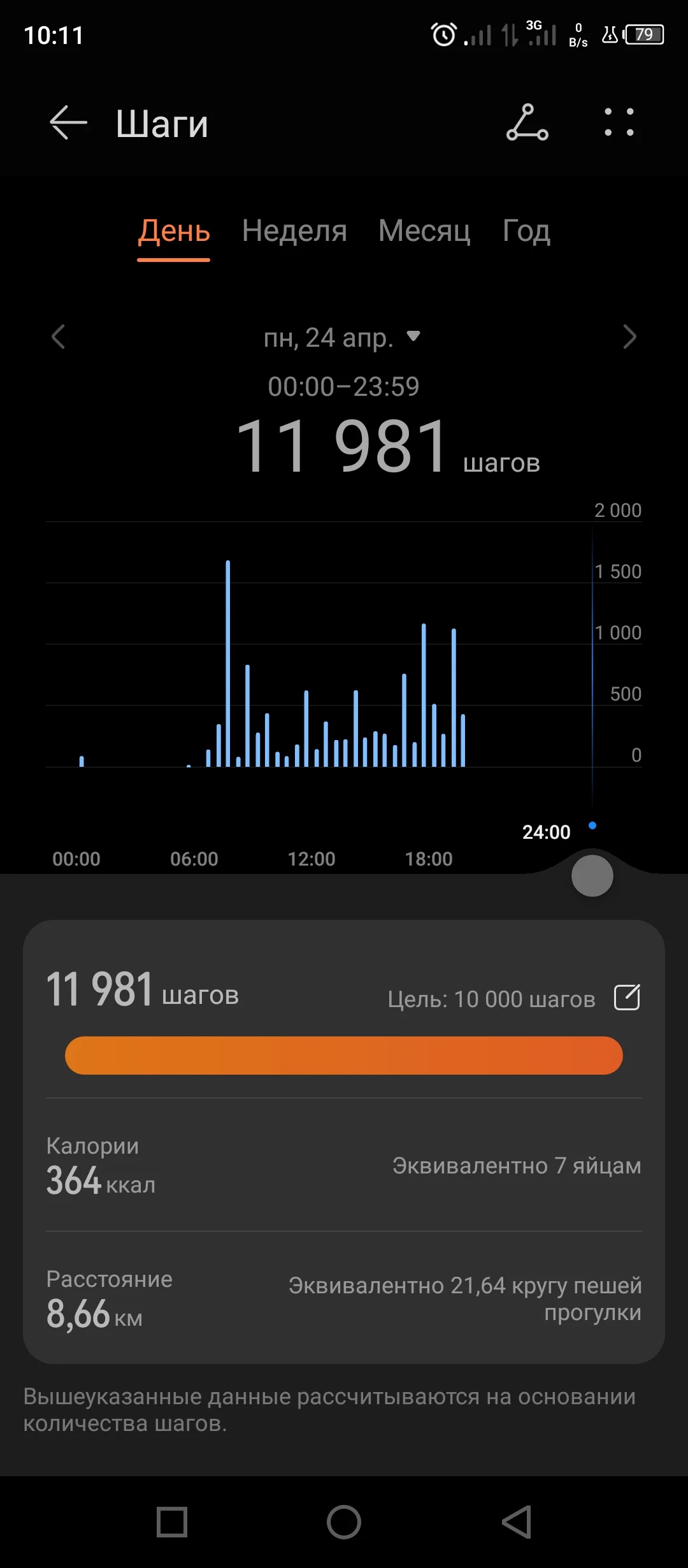This screenshot has width=688, height=1568.
Task: Tap the gray chart slider handle
Action: 592,876
